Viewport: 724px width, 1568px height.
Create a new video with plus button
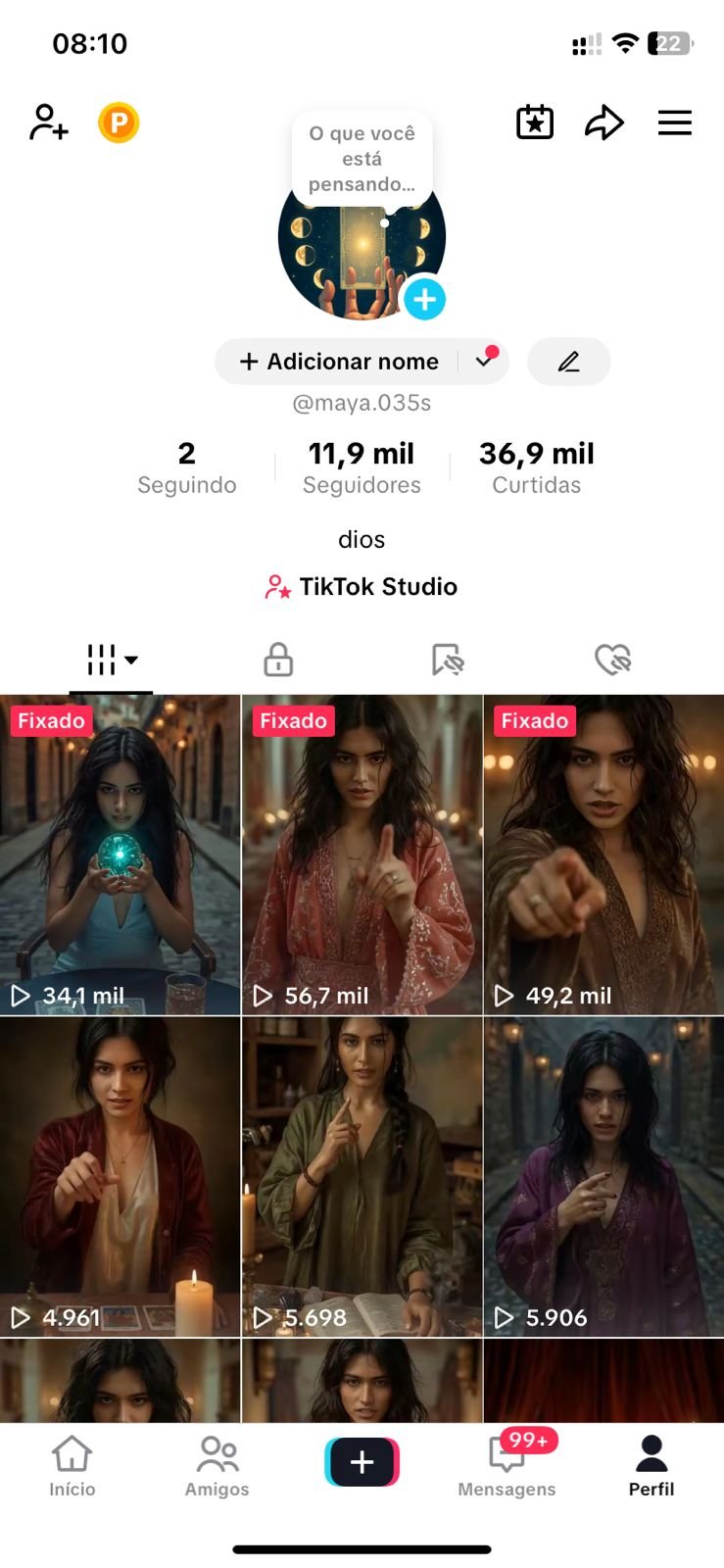pyautogui.click(x=362, y=1462)
